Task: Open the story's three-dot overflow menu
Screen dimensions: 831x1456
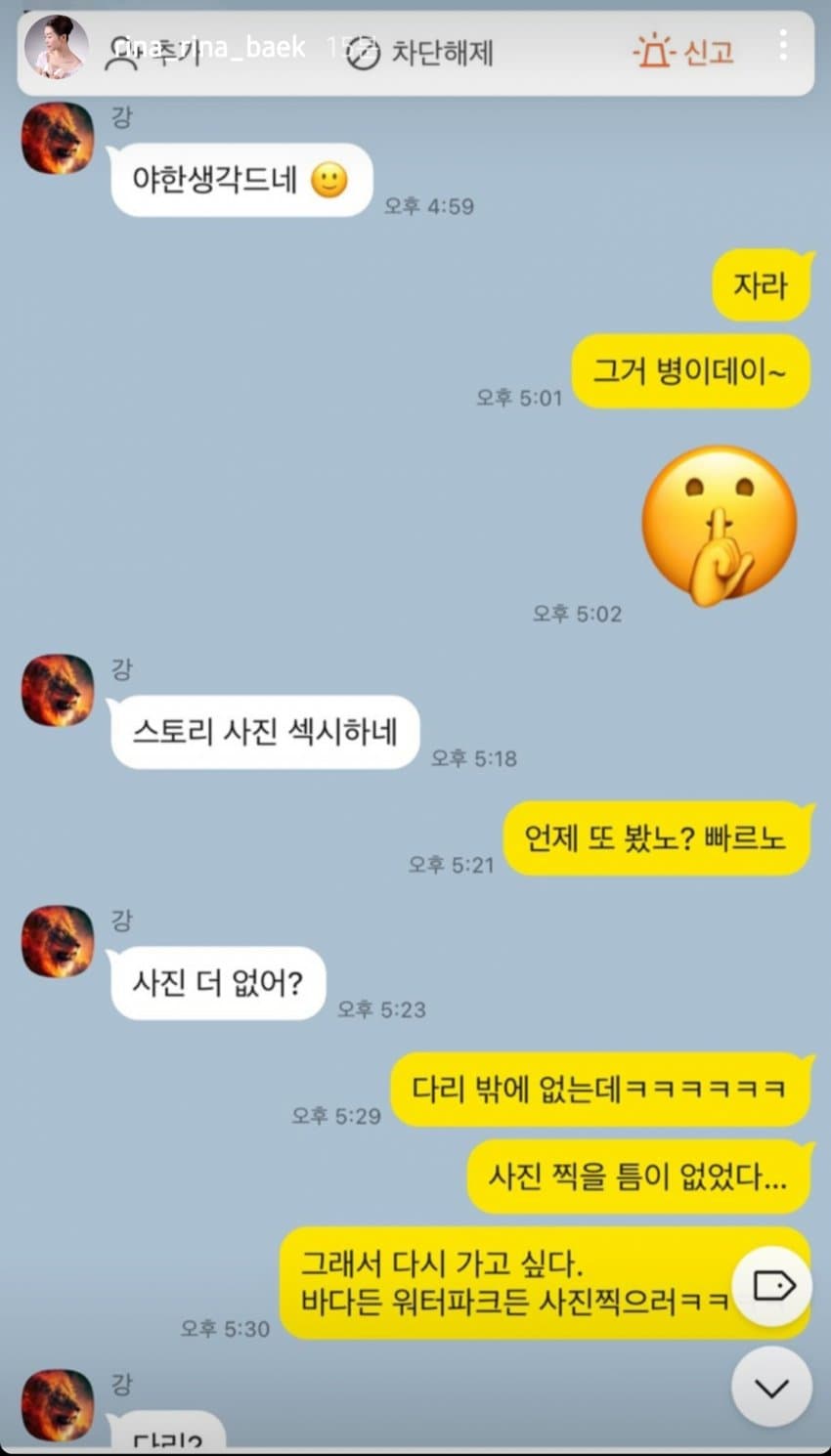Action: (782, 45)
